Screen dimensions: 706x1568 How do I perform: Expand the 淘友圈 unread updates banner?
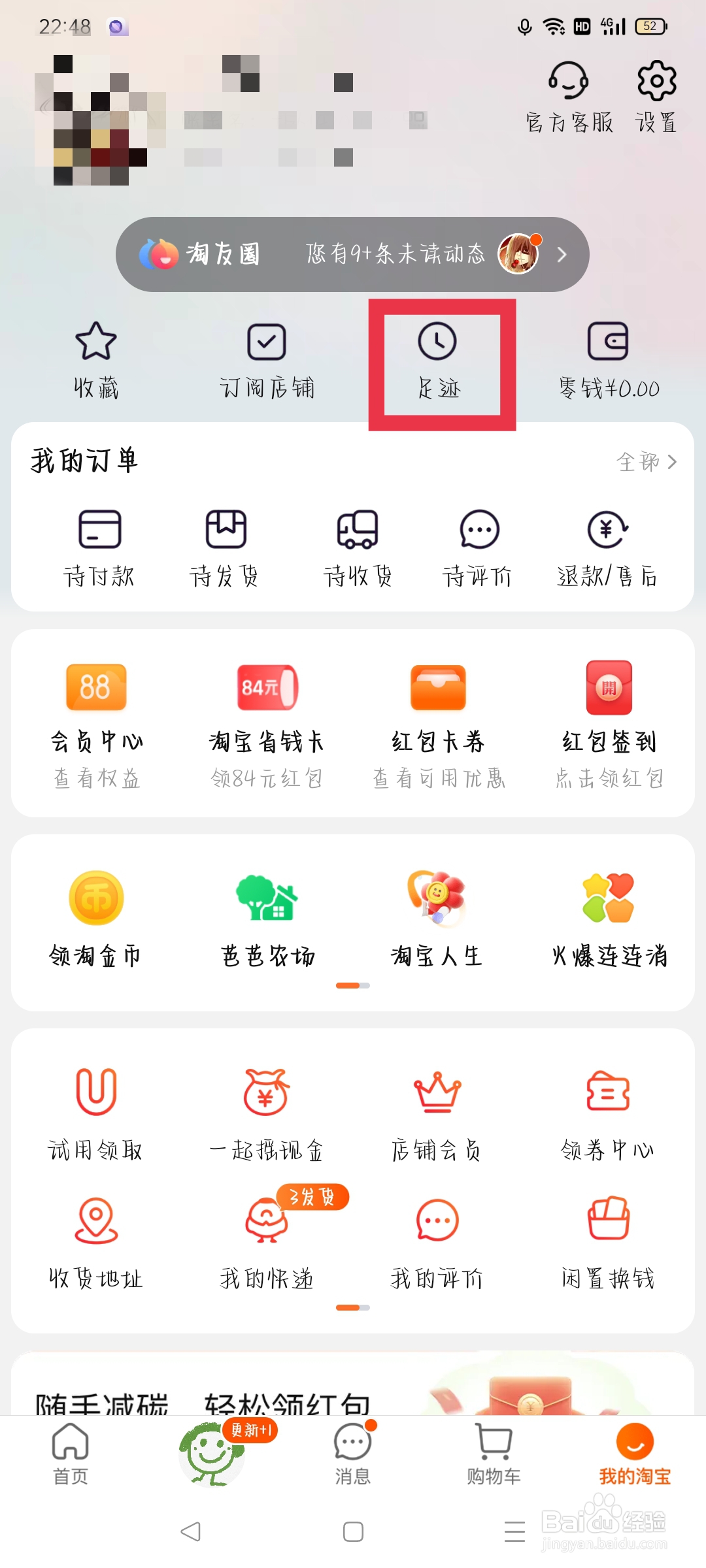[353, 255]
